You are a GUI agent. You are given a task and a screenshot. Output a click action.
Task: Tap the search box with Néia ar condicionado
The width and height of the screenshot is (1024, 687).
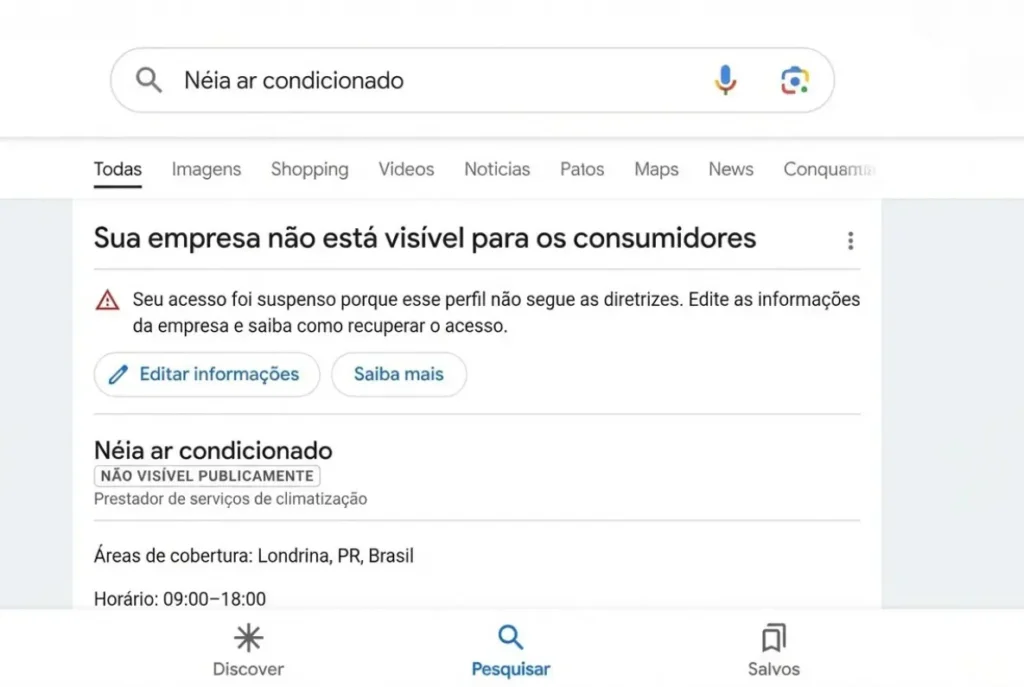tap(420, 80)
